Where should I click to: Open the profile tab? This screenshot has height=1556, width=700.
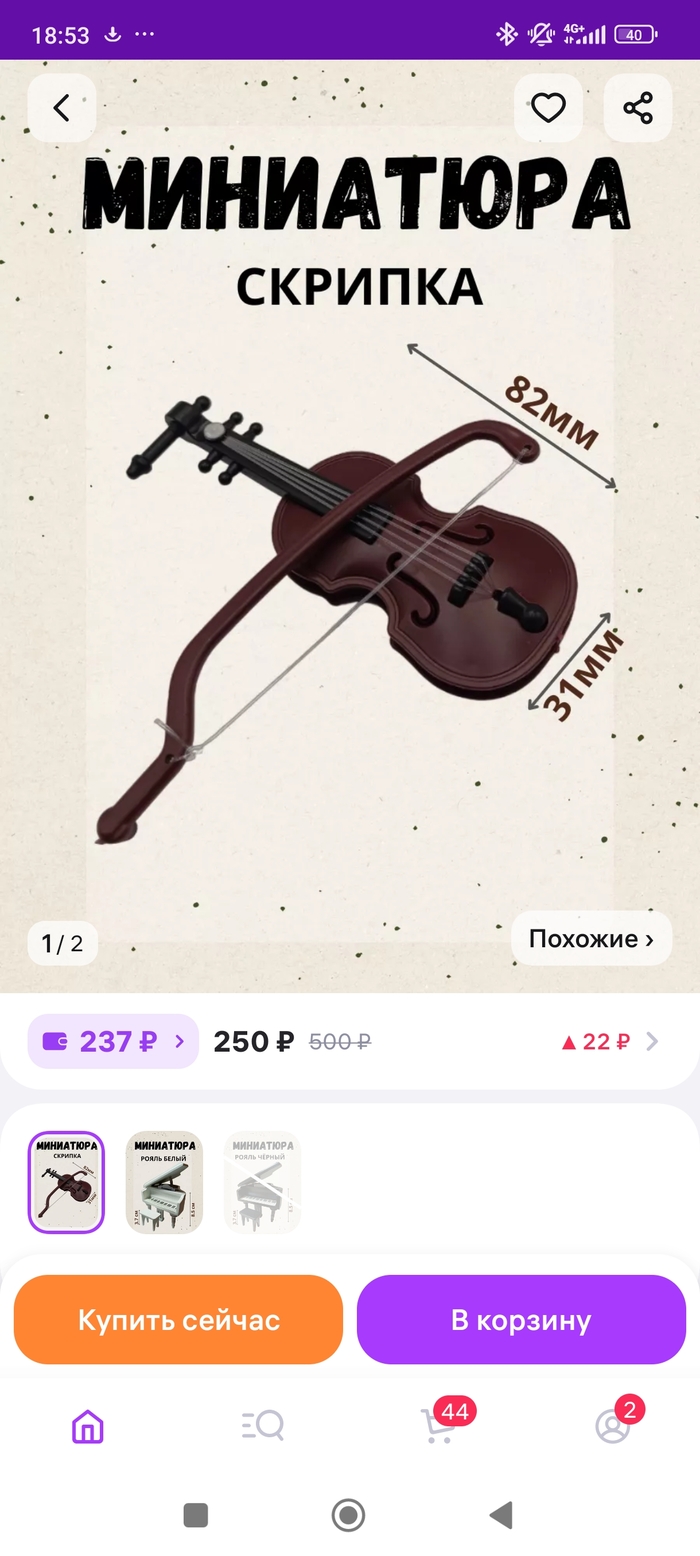[613, 1426]
